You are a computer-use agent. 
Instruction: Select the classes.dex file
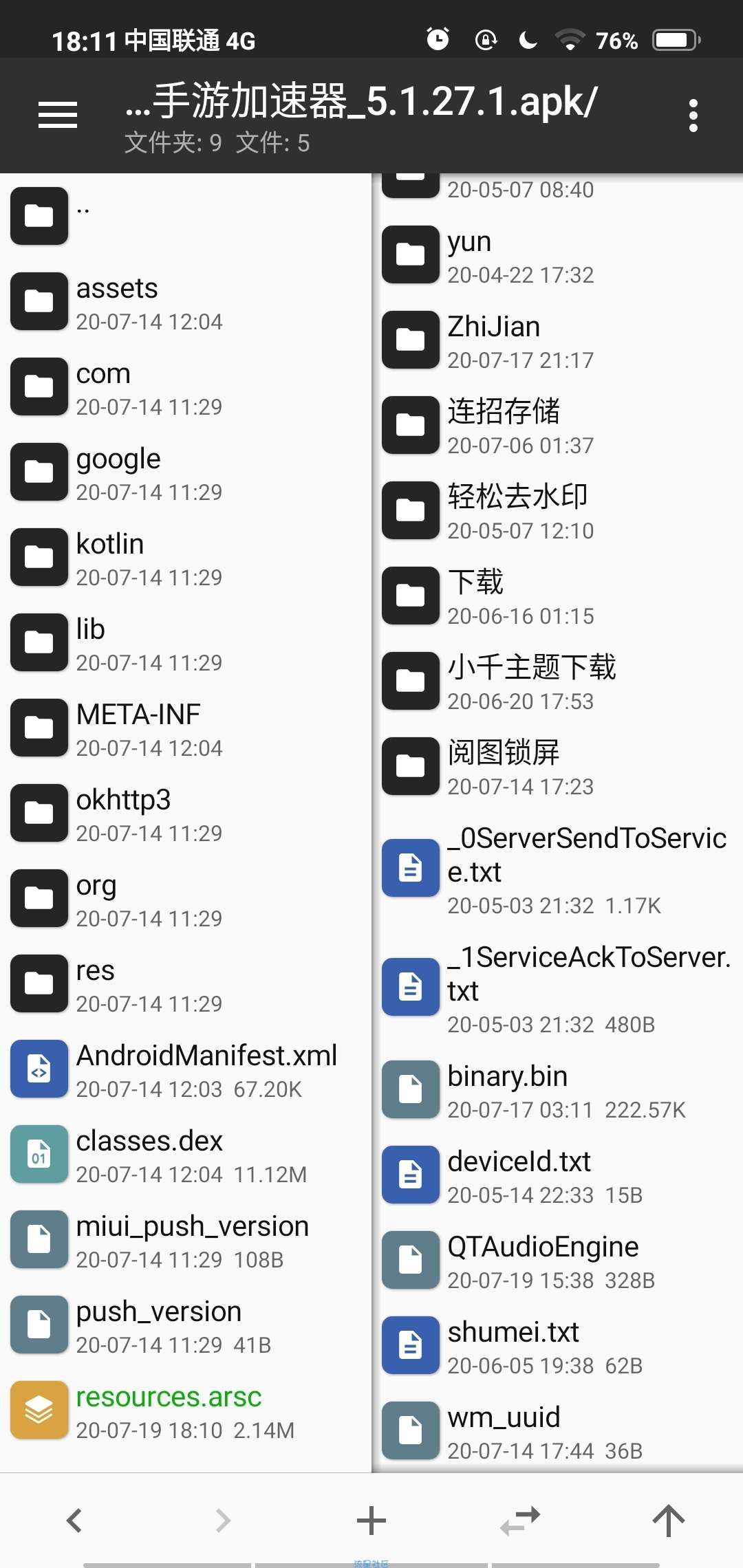click(x=186, y=1155)
